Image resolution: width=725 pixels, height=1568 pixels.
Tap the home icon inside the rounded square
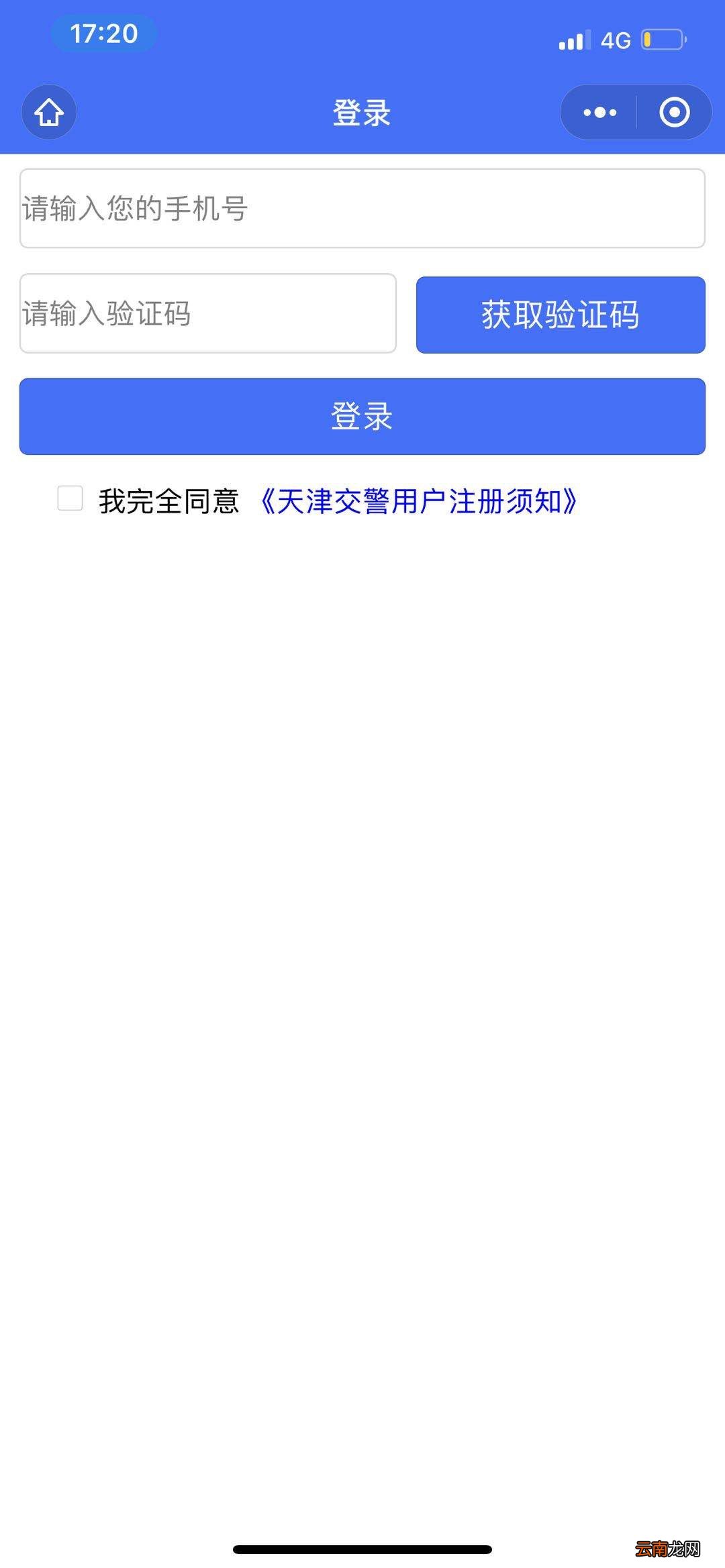(x=48, y=112)
